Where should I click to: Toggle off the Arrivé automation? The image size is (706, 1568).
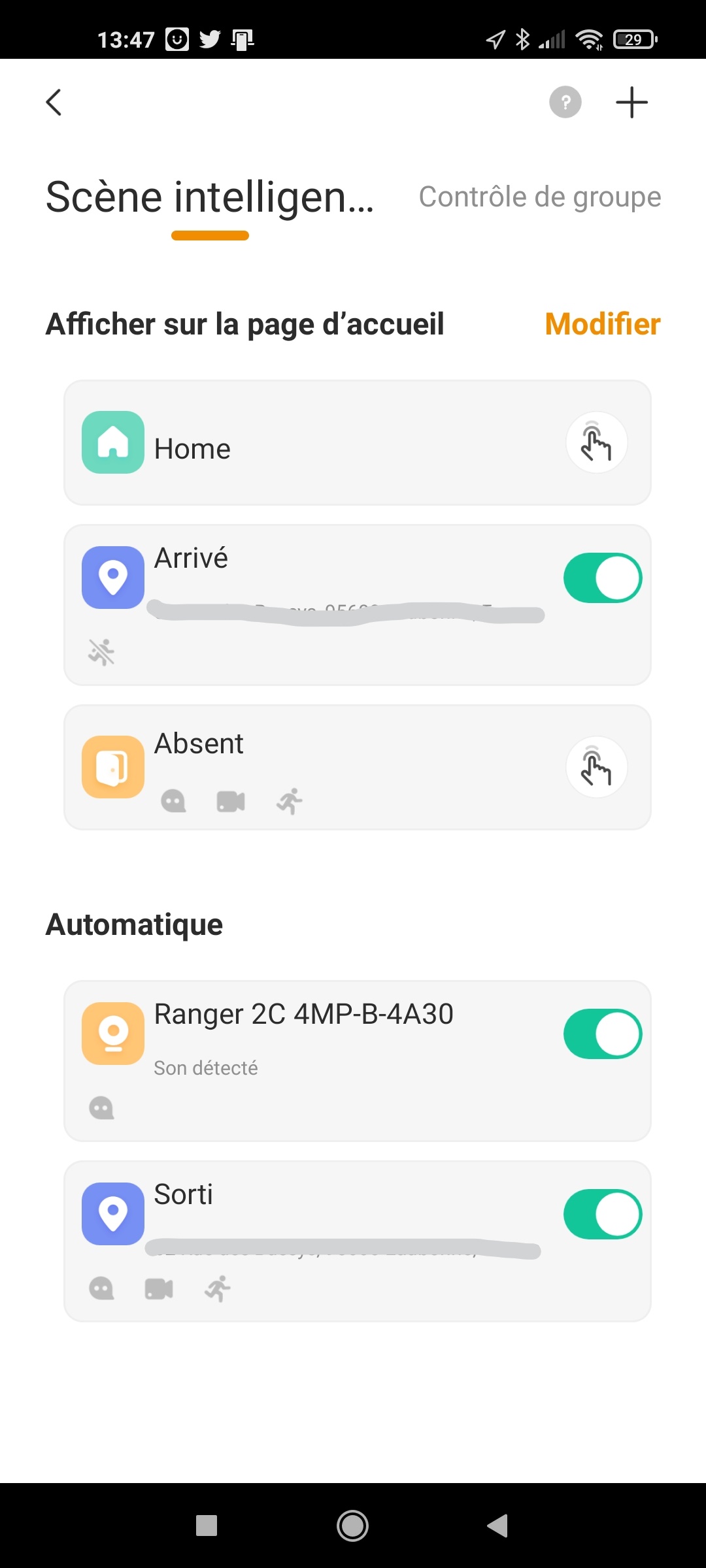(x=603, y=578)
